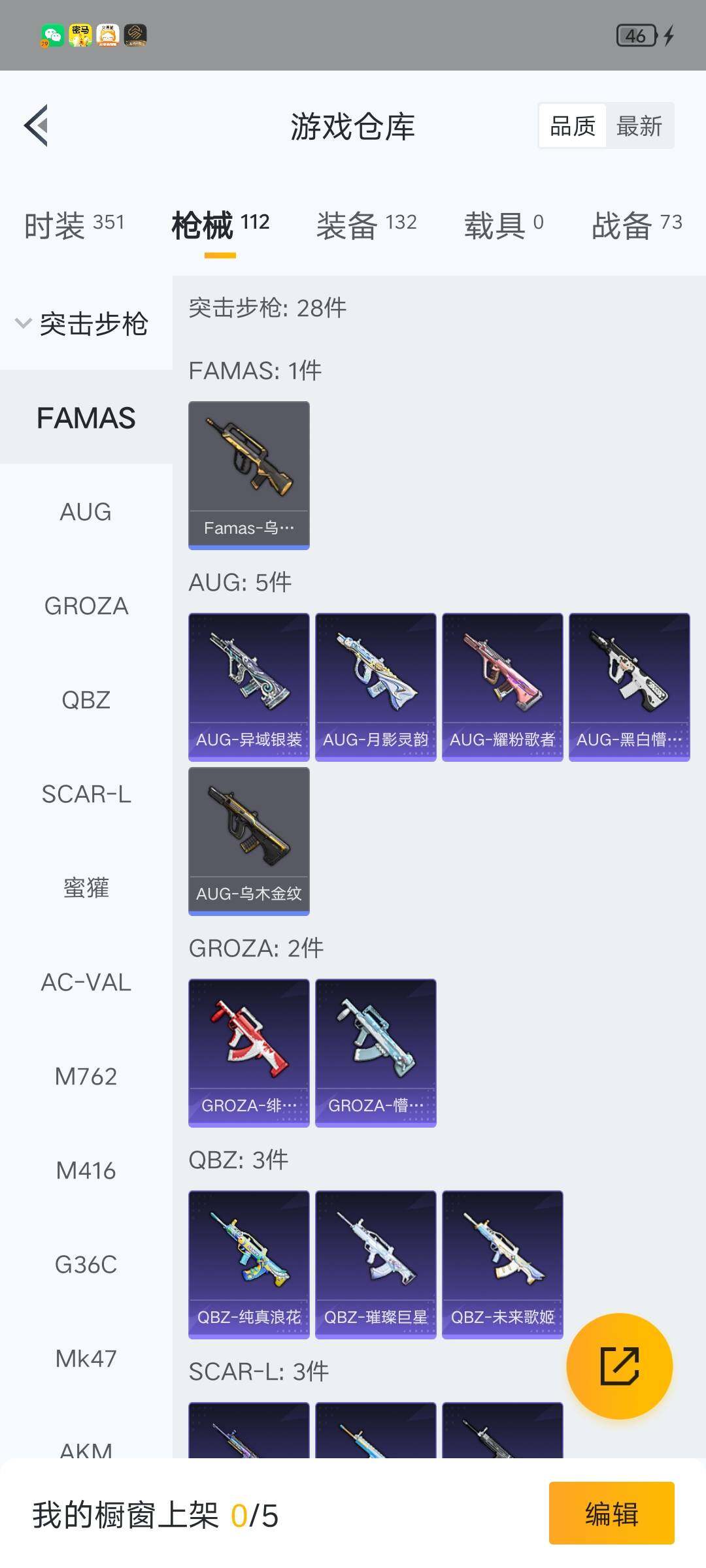Open the AUG-异域银装 skin tile
This screenshot has height=1568, width=706.
(x=248, y=686)
